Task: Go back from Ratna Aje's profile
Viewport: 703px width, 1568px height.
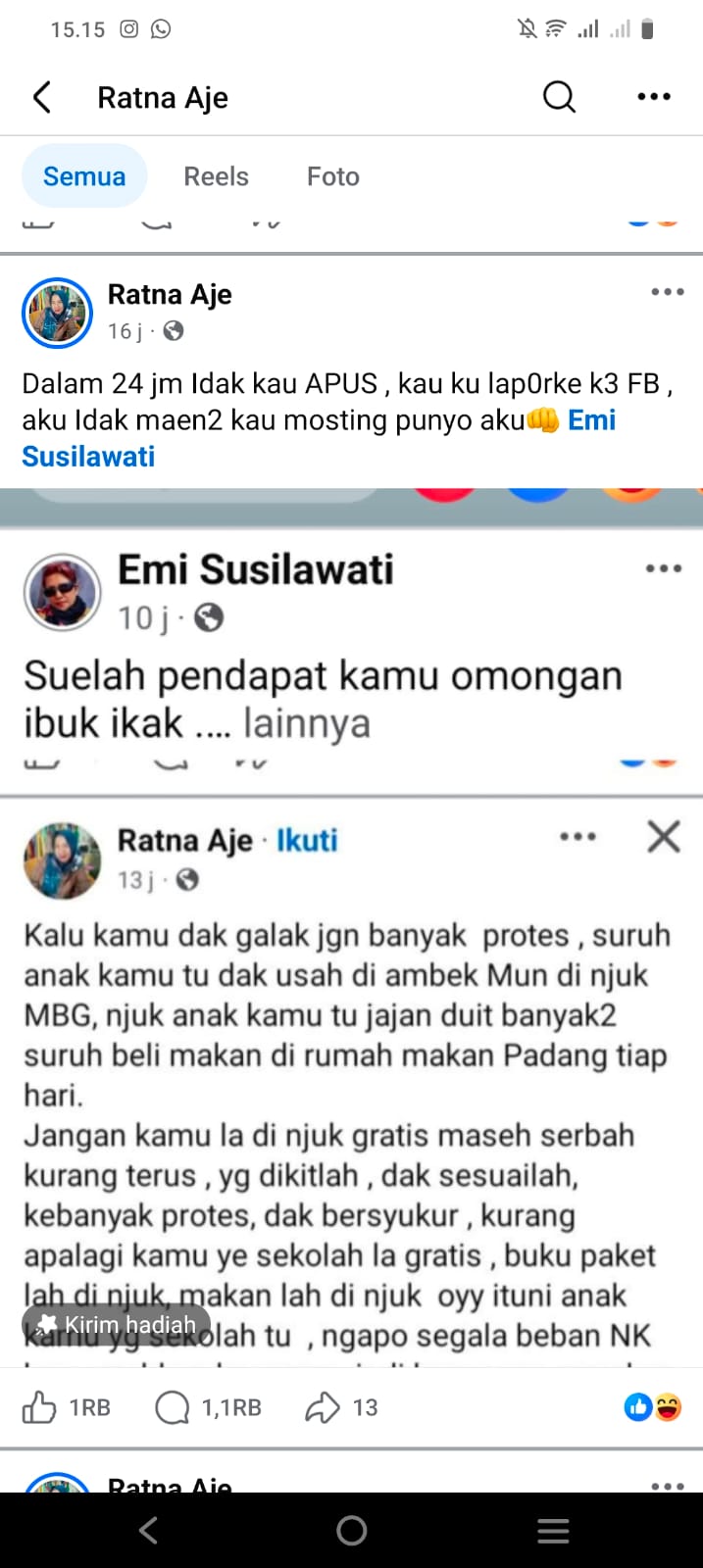Action: coord(42,97)
